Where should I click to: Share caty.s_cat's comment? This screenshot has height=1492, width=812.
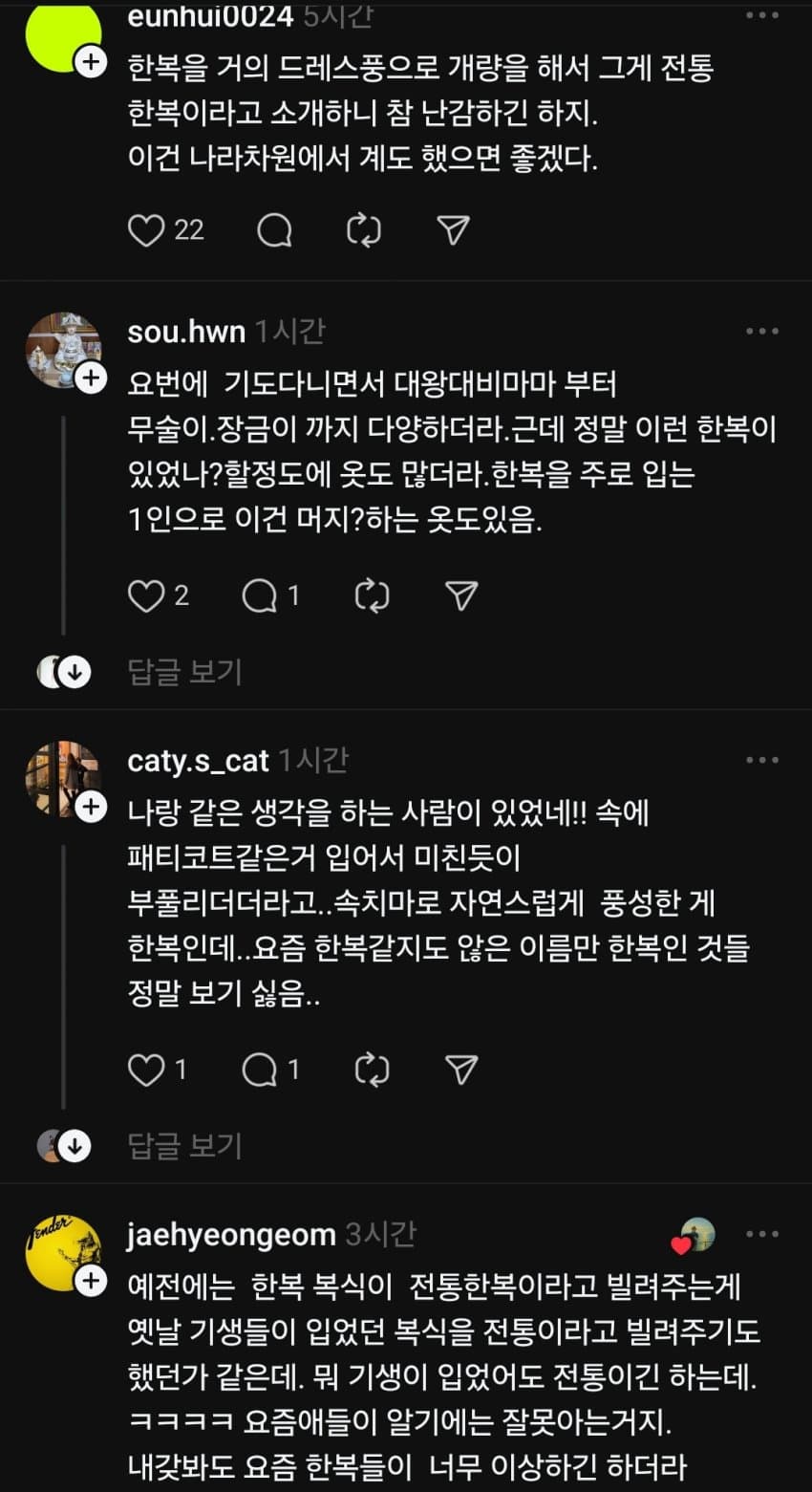tap(461, 1070)
